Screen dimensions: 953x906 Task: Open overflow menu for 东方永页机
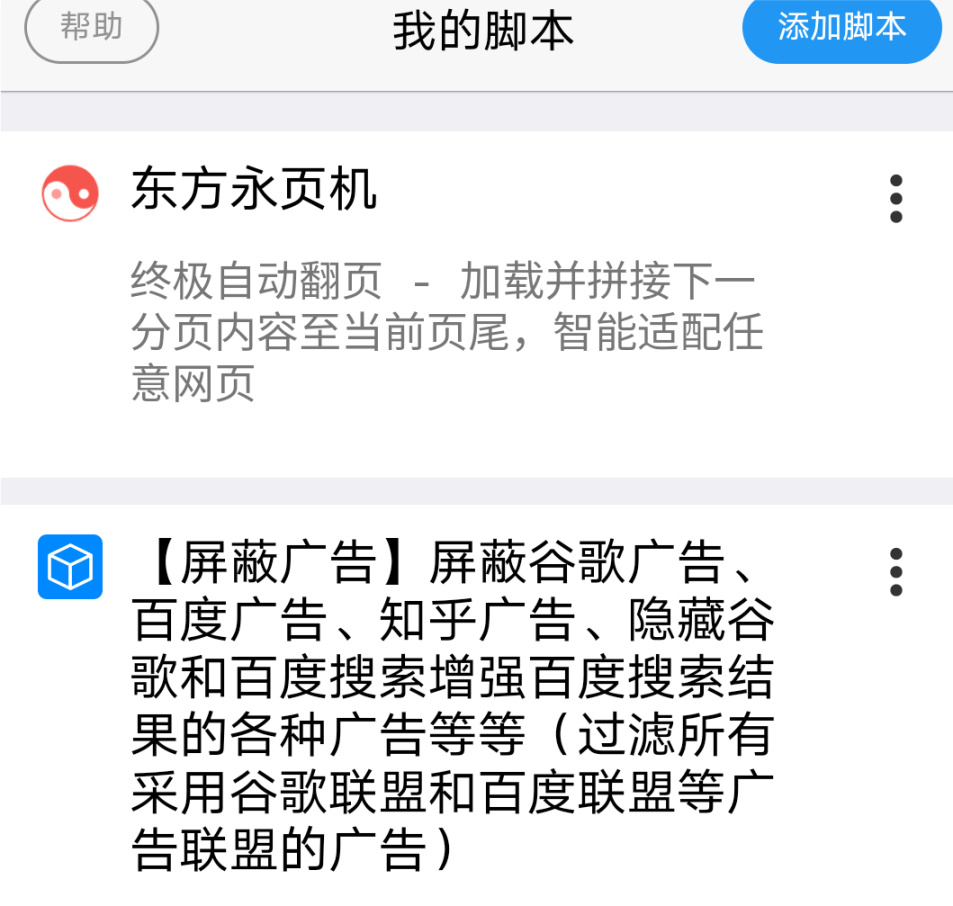(896, 199)
